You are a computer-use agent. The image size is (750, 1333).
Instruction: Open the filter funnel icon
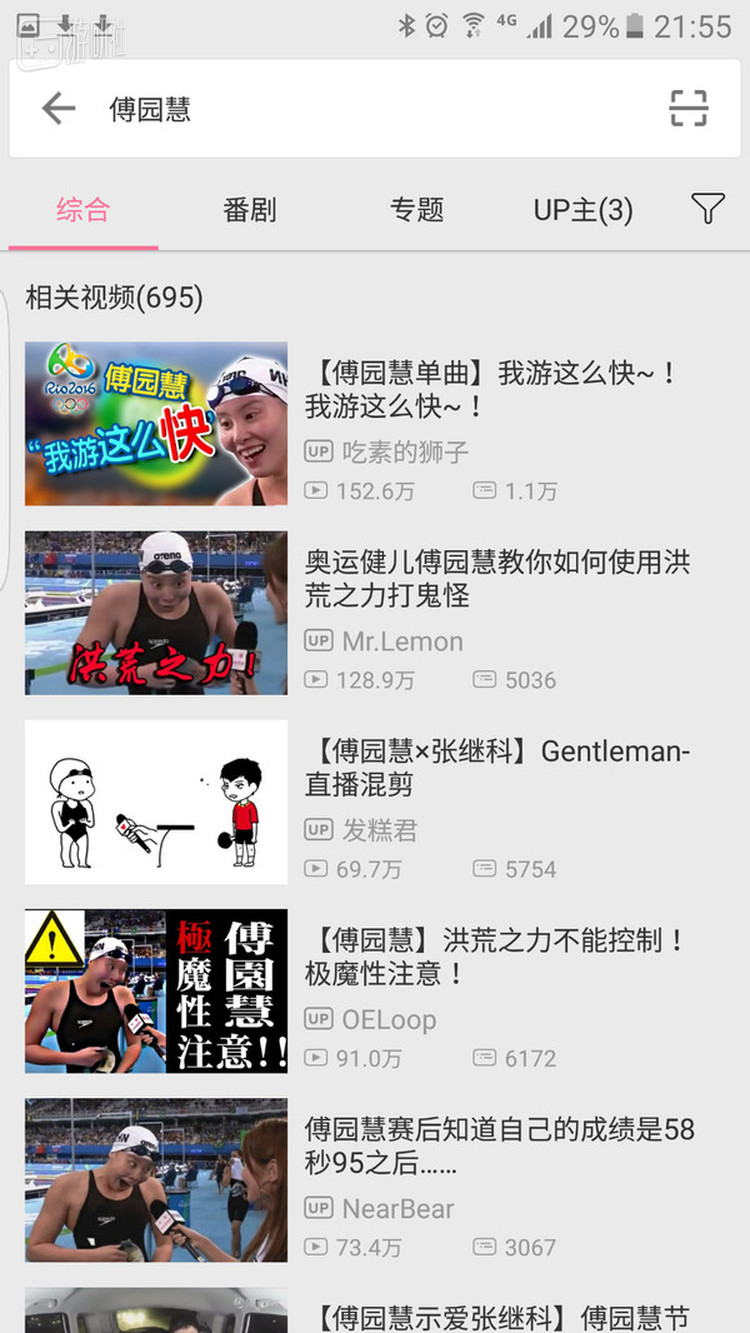tap(707, 209)
